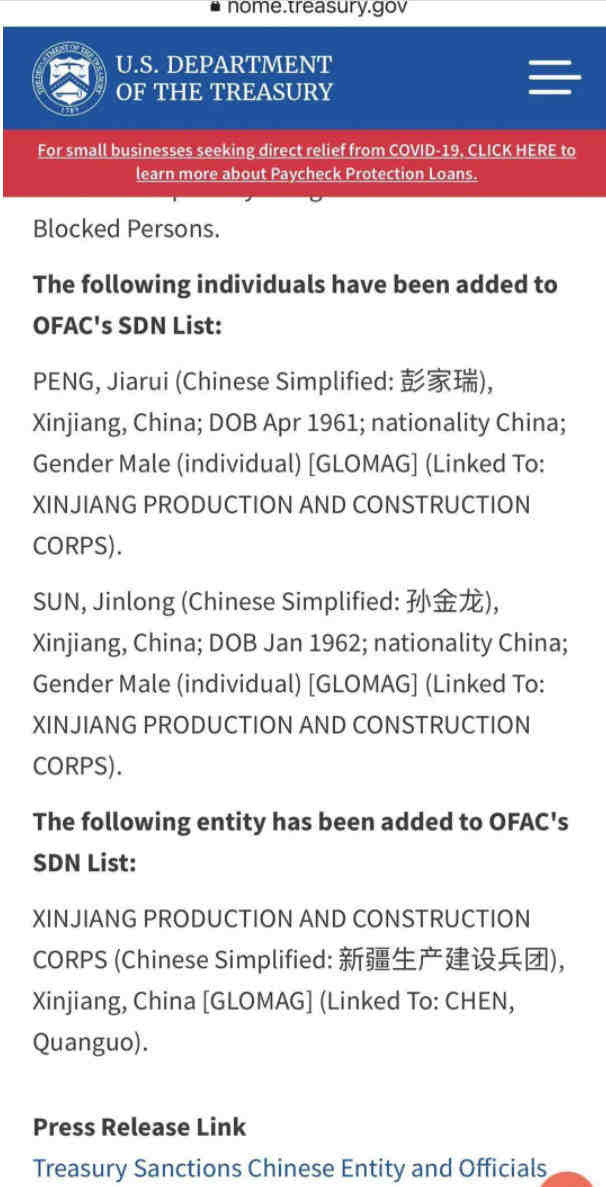Open the COVID-19 Paycheck Protection Loans link
606x1187 pixels.
306,162
